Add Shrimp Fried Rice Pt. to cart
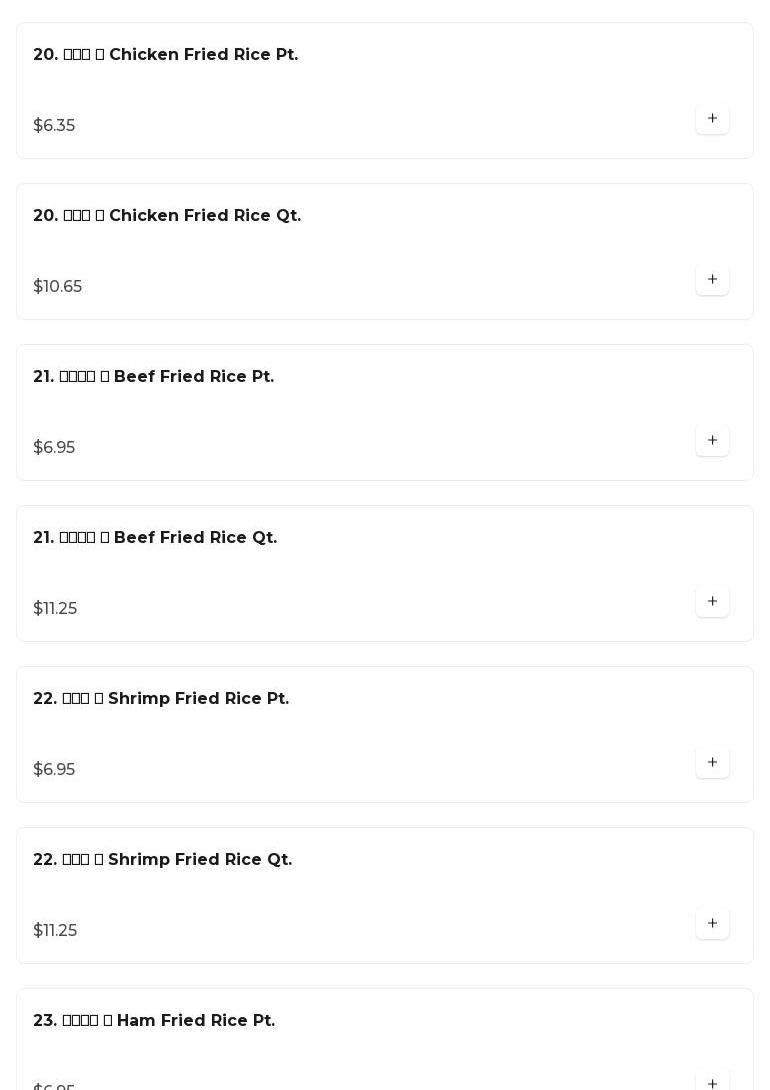 (712, 763)
